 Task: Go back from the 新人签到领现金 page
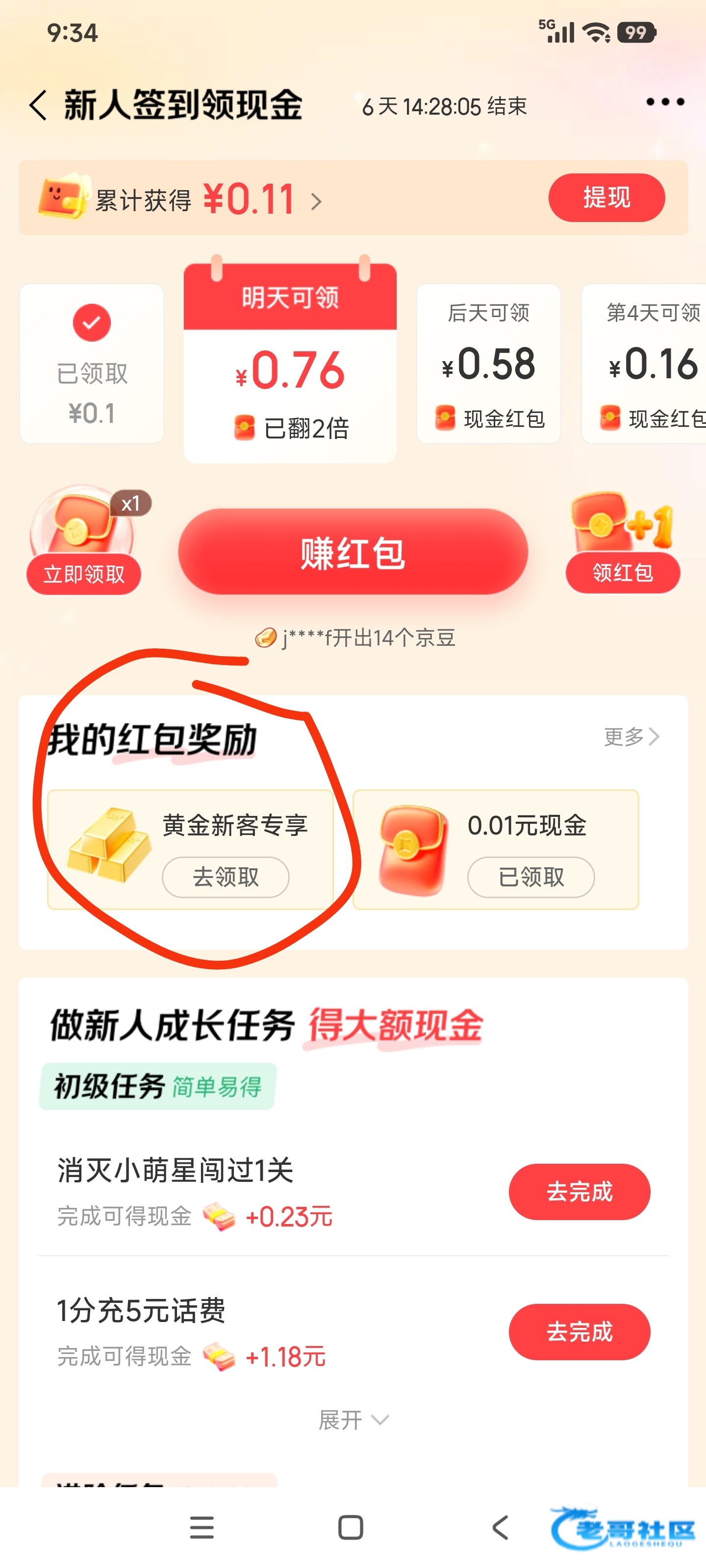38,105
